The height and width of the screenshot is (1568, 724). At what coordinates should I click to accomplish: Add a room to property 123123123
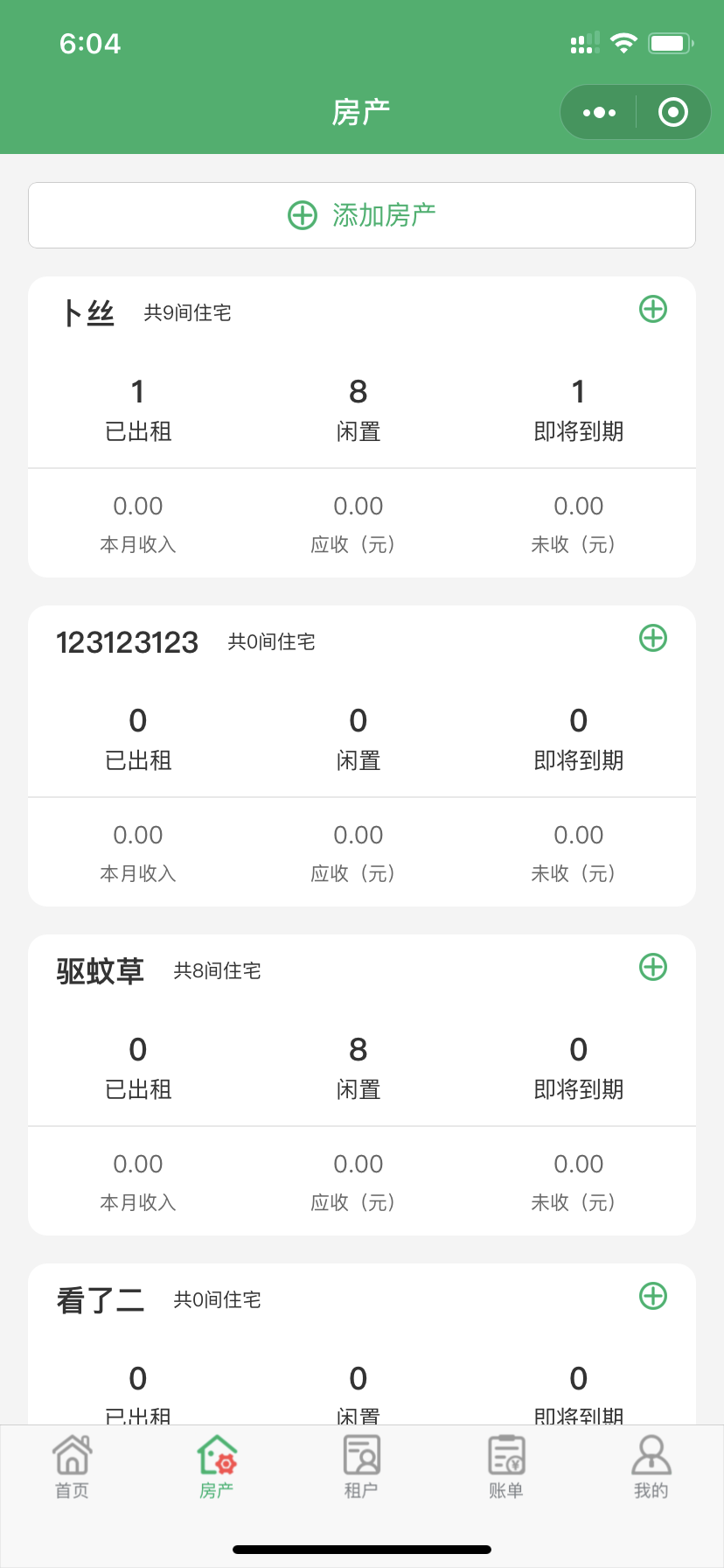click(653, 638)
